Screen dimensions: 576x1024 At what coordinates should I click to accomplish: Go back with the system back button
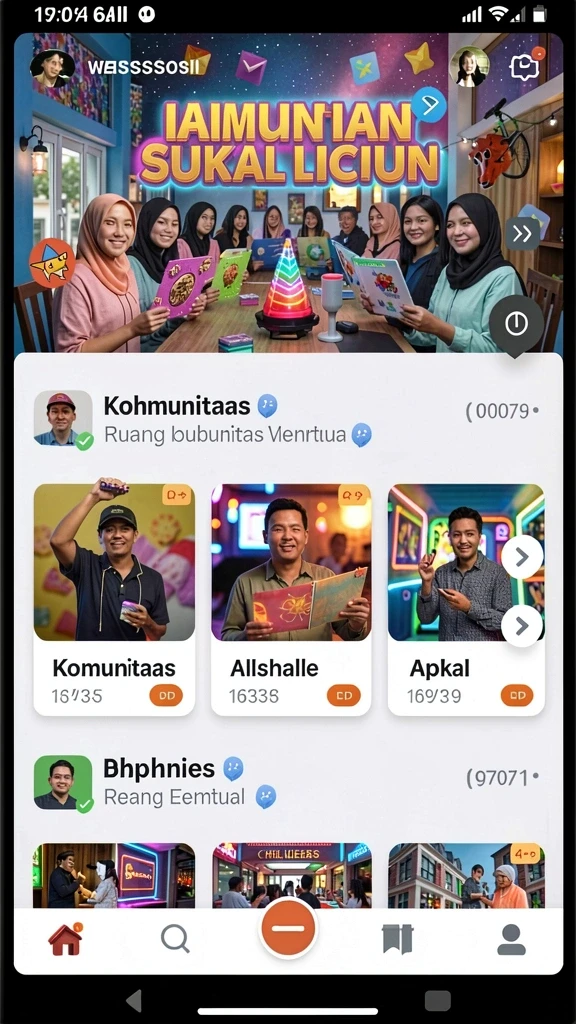point(135,1000)
